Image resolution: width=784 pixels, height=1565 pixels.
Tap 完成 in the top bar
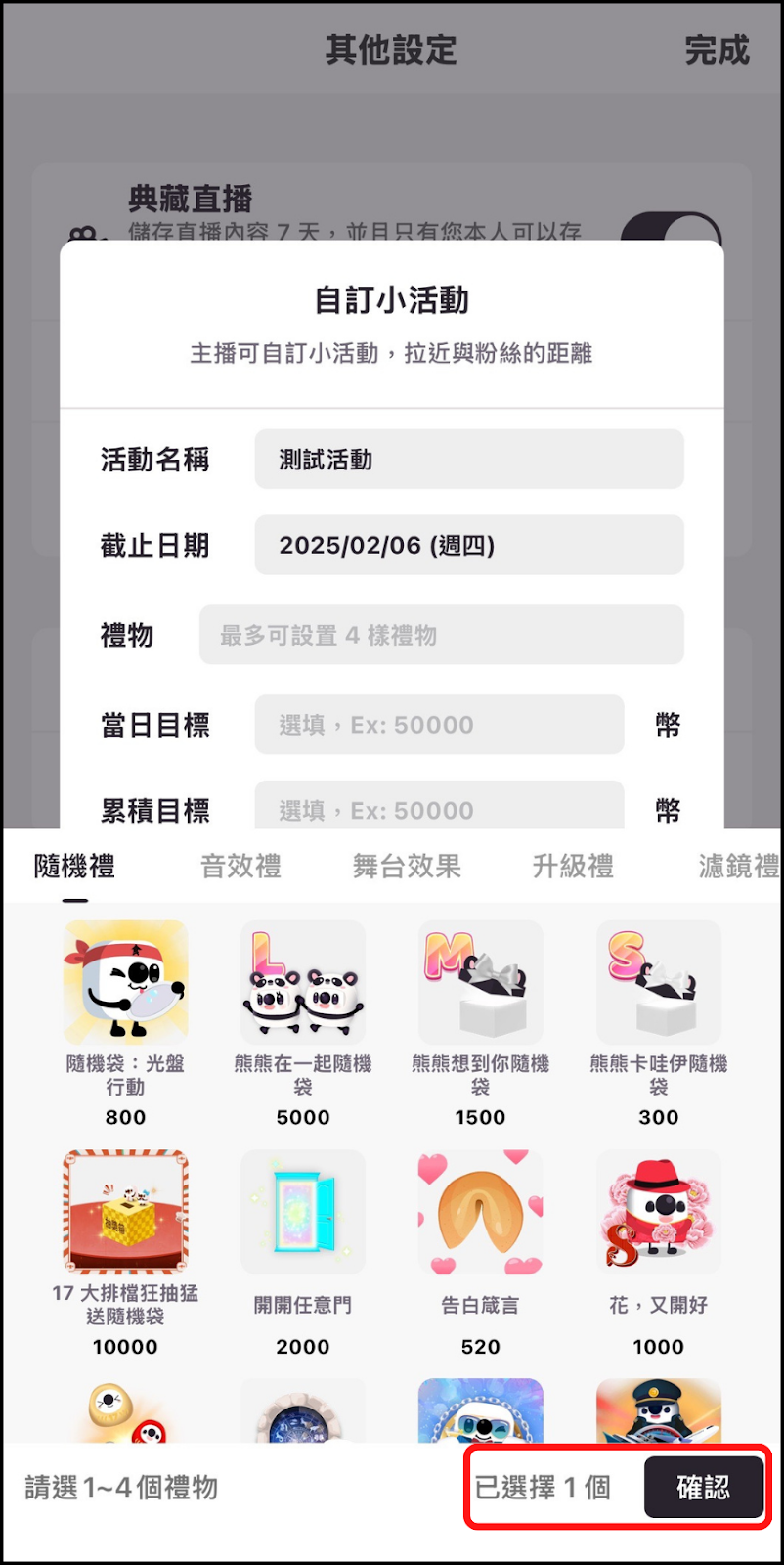click(x=717, y=50)
